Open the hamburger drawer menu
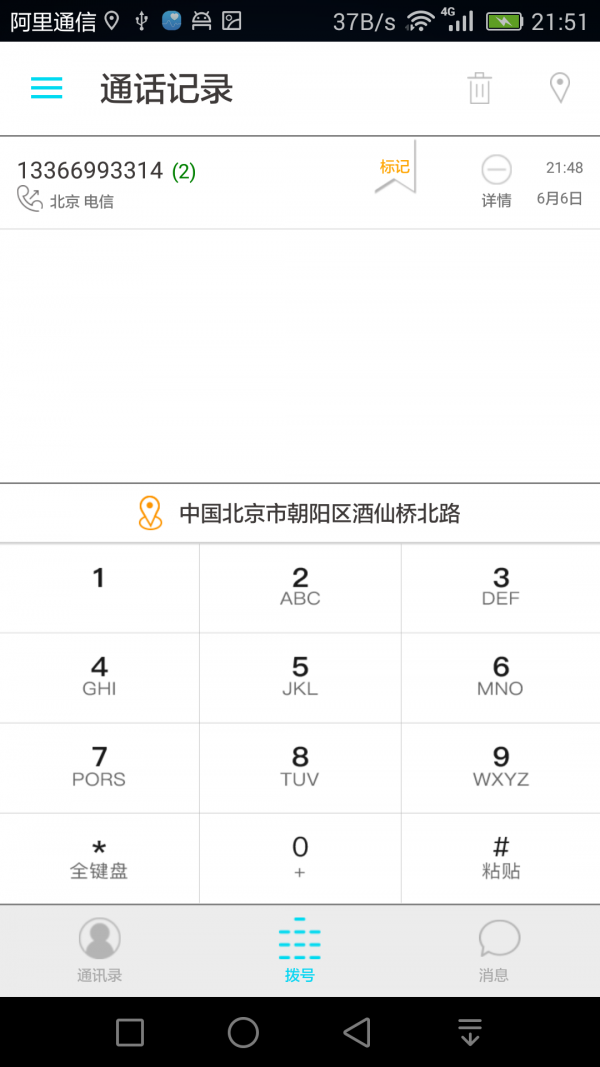Screen dimensions: 600x1067 tap(46, 89)
